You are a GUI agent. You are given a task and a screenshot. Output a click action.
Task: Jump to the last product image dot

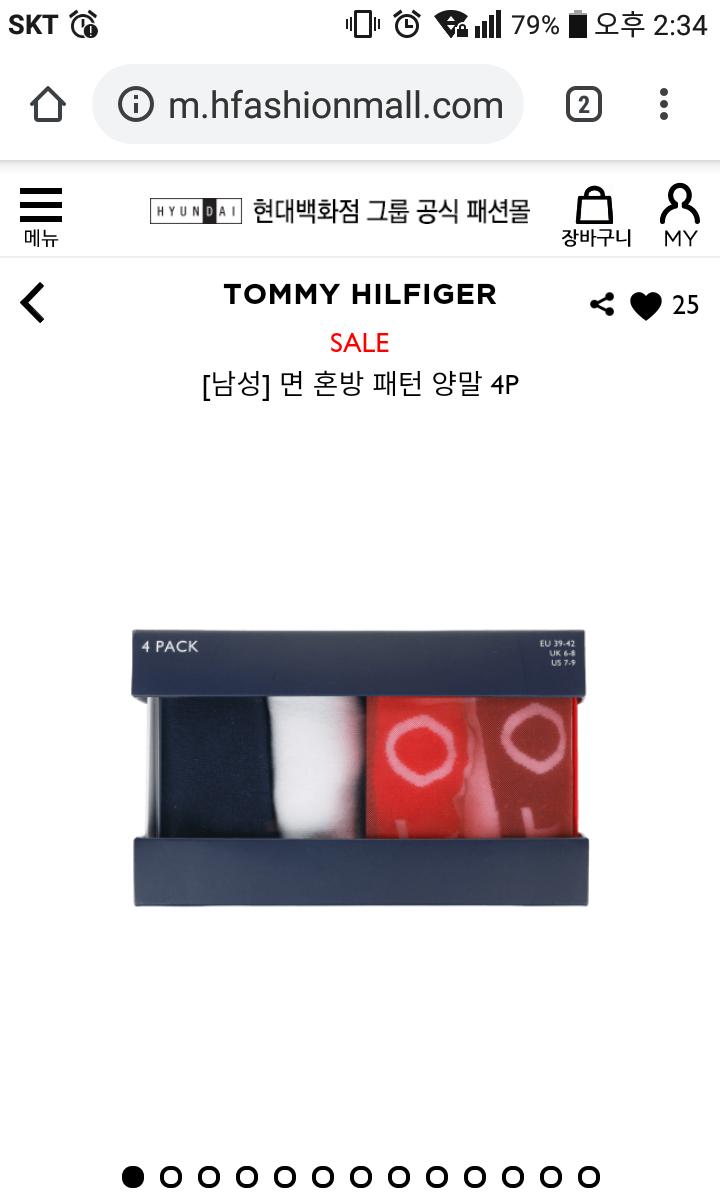click(x=589, y=1177)
